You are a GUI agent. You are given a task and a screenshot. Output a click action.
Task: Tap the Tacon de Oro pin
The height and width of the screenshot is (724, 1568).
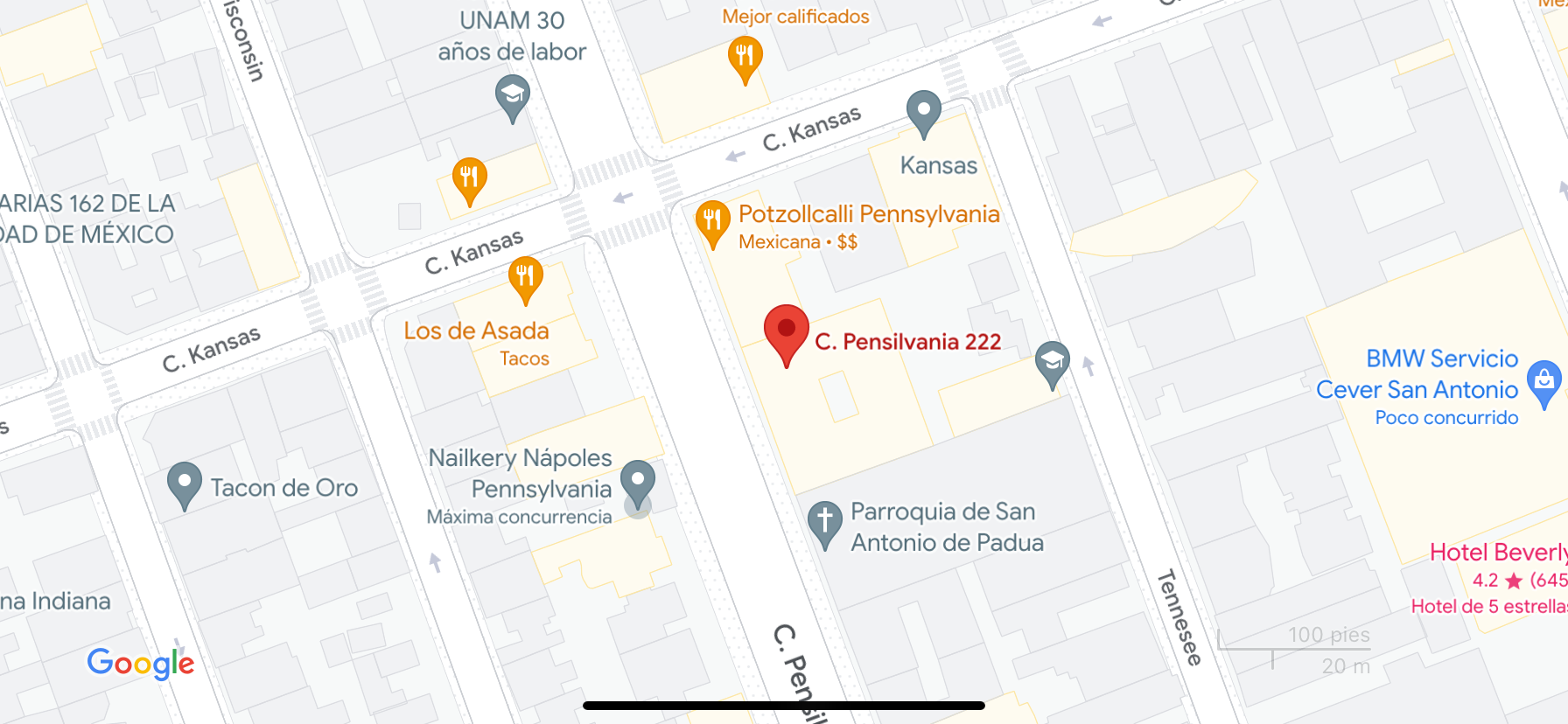pyautogui.click(x=184, y=486)
